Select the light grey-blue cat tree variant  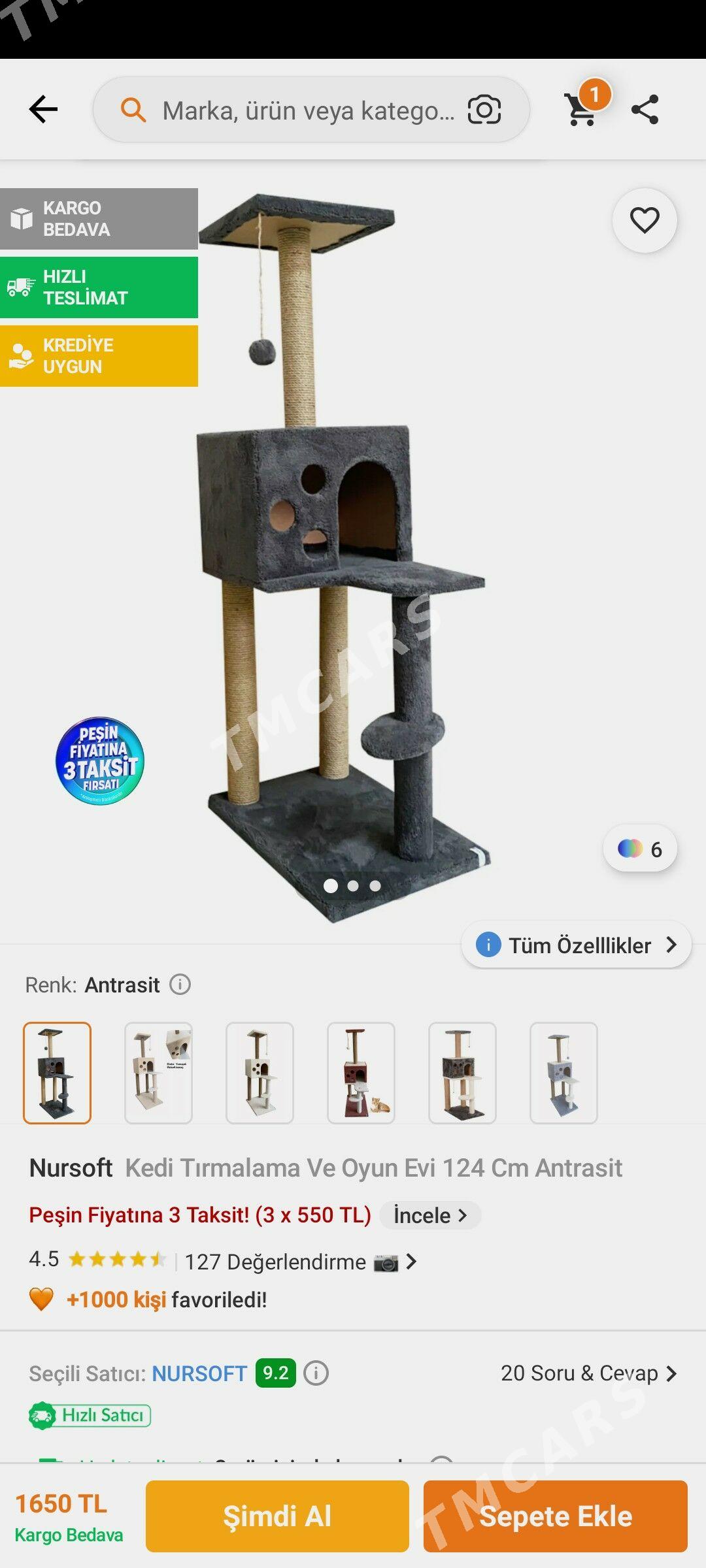(x=563, y=1073)
